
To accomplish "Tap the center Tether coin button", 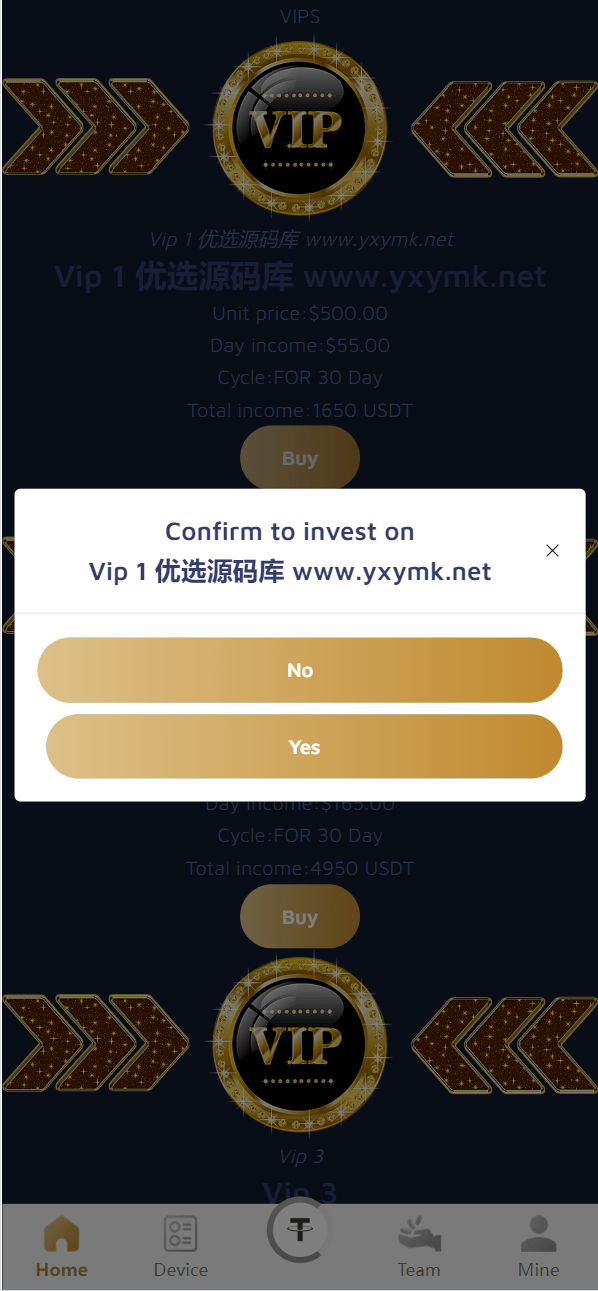I will 299,1229.
